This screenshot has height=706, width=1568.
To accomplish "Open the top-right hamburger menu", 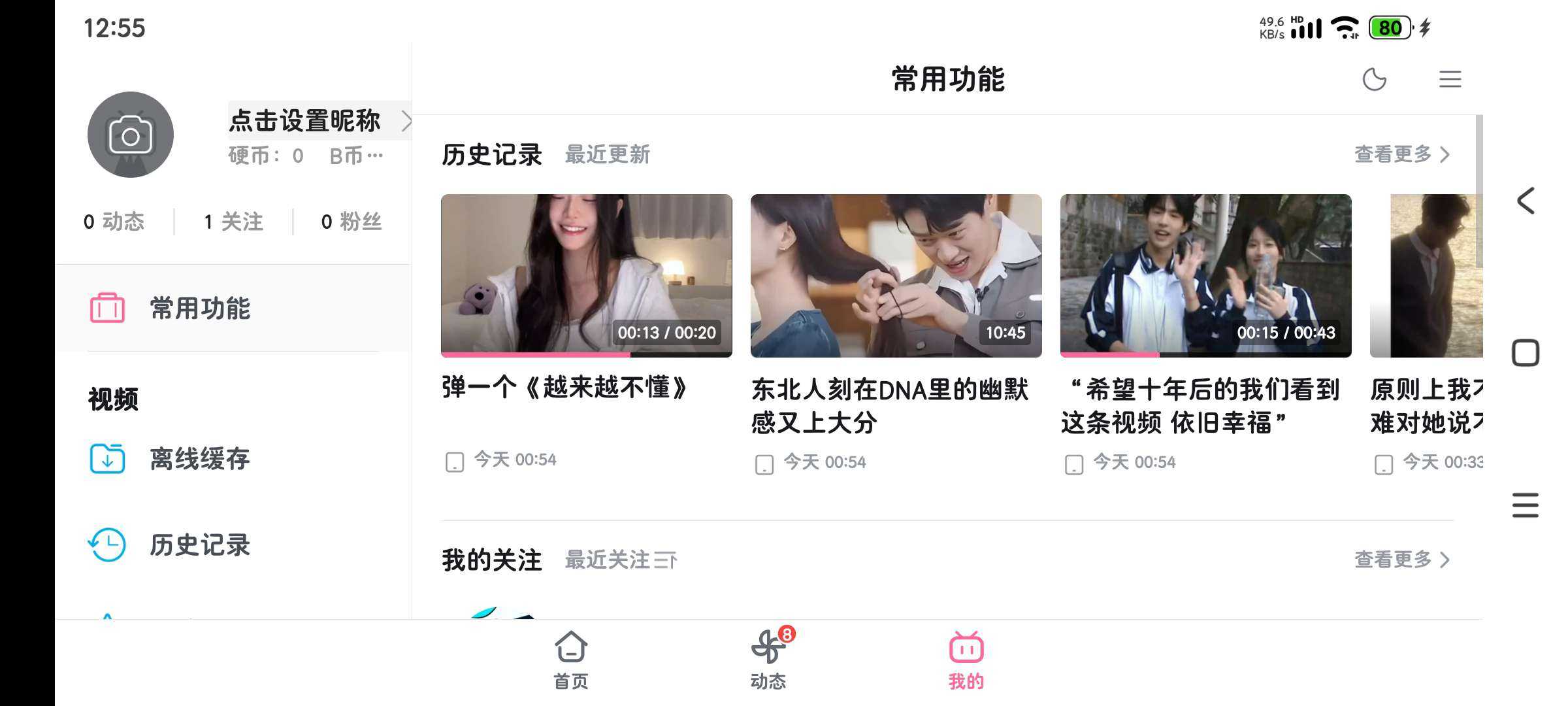I will [x=1450, y=80].
